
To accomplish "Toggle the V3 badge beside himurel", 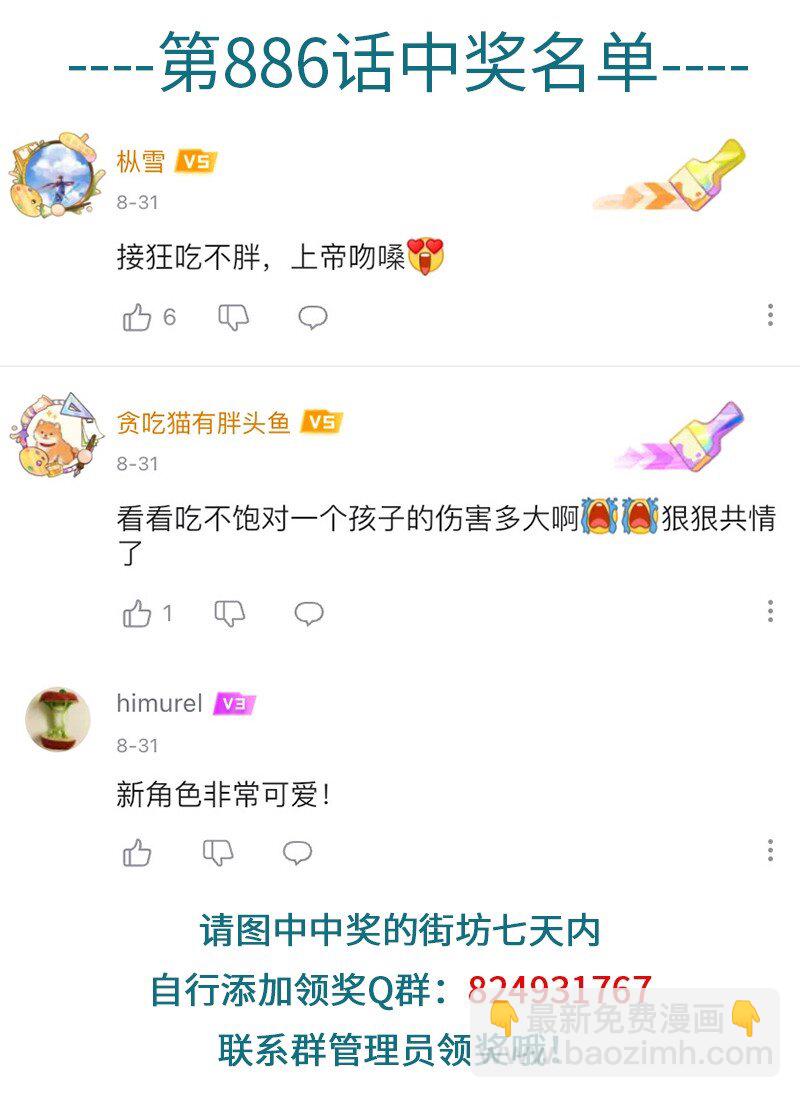I will pyautogui.click(x=232, y=702).
